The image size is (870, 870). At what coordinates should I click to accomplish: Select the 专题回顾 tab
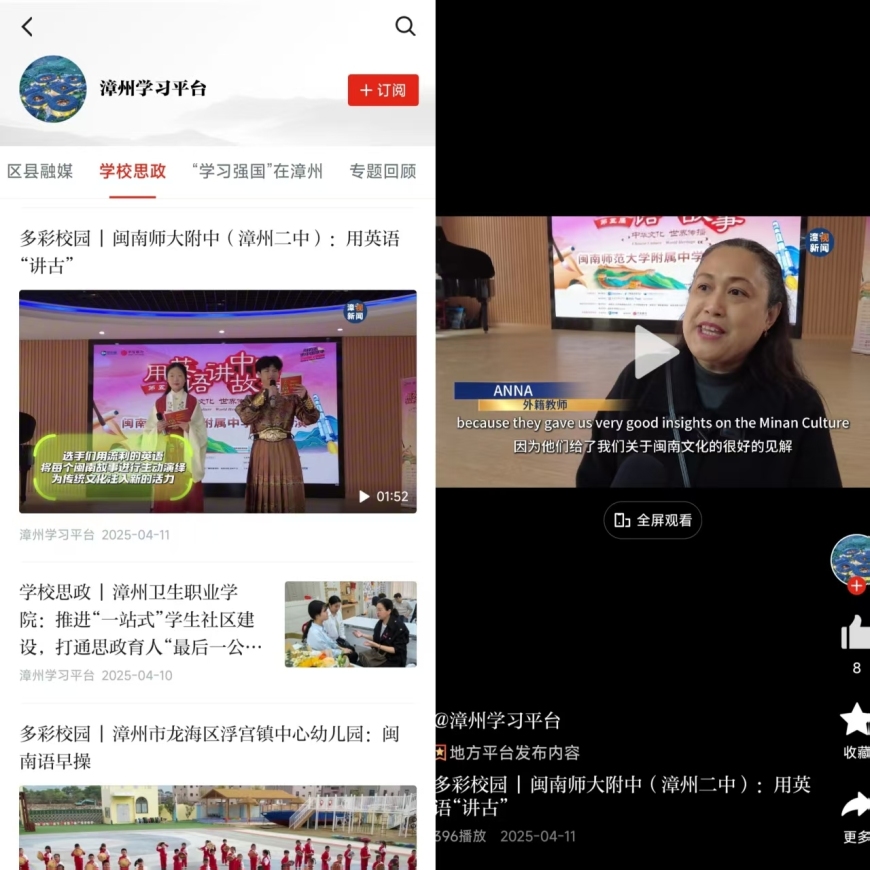382,171
